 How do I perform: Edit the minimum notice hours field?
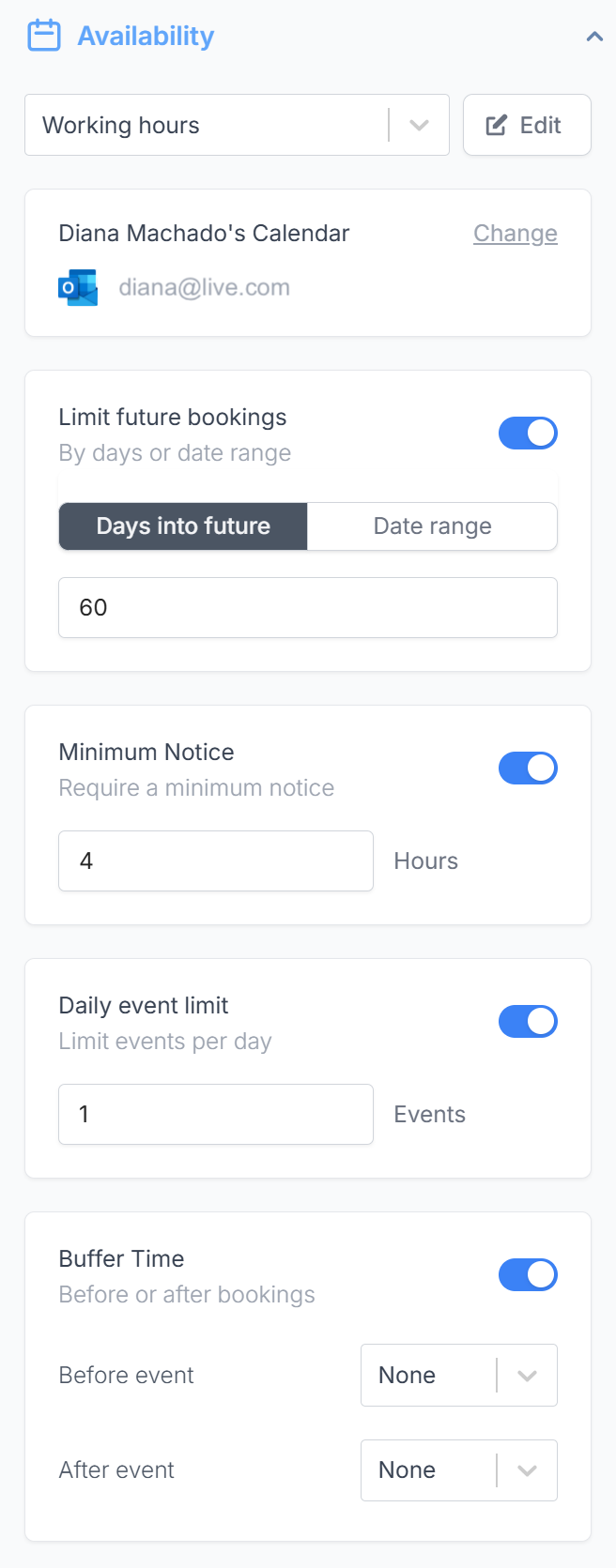pyautogui.click(x=216, y=861)
